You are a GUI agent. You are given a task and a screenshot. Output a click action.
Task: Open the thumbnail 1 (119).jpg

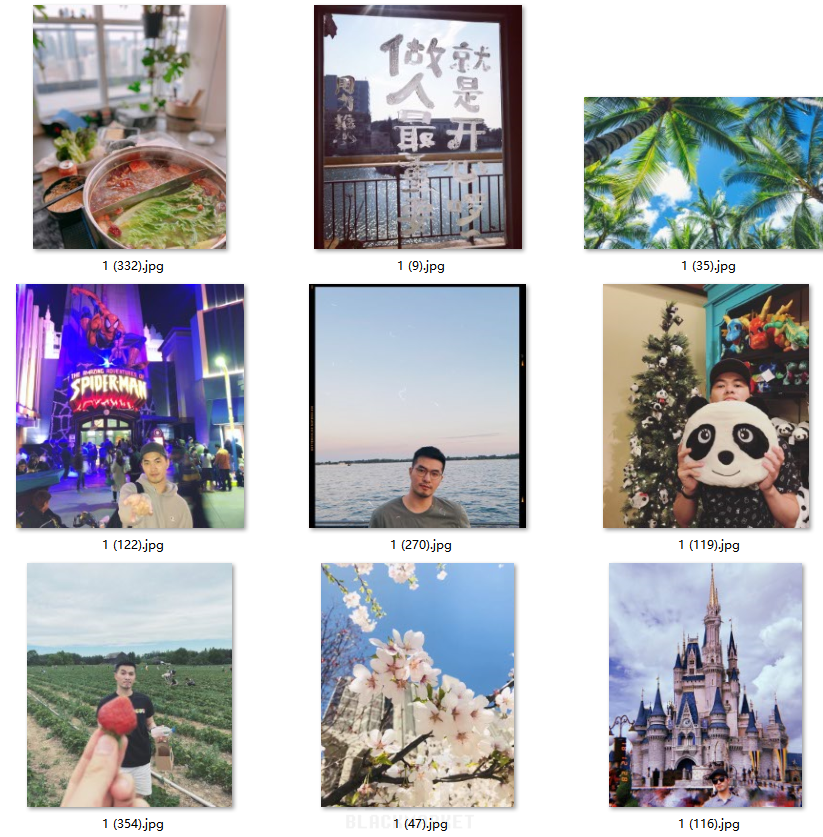pyautogui.click(x=705, y=405)
